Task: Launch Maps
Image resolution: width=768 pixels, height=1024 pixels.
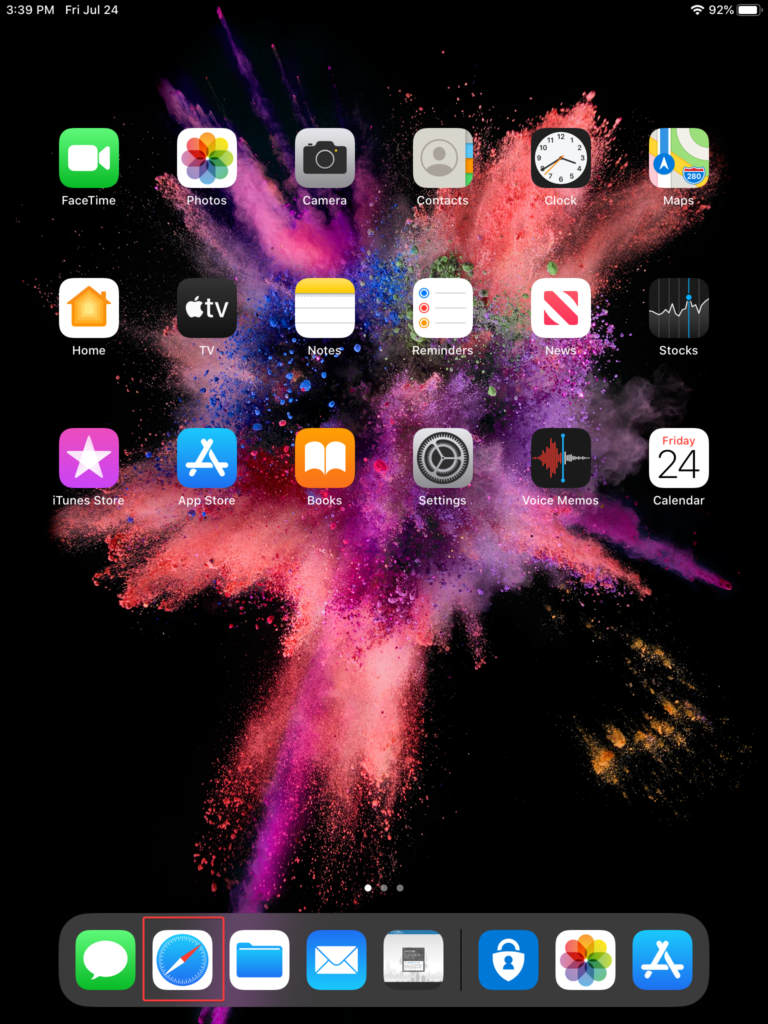Action: (x=679, y=158)
